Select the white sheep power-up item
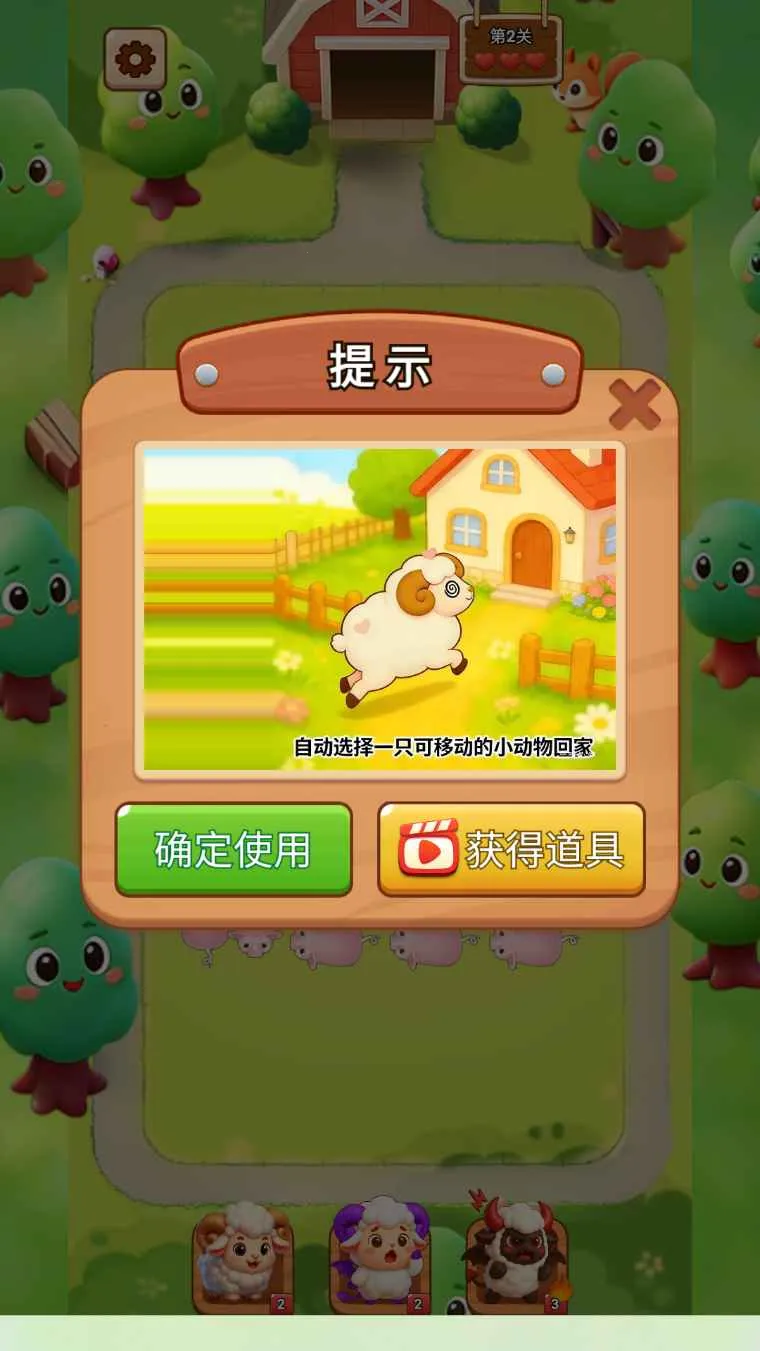760x1351 pixels. 243,1257
